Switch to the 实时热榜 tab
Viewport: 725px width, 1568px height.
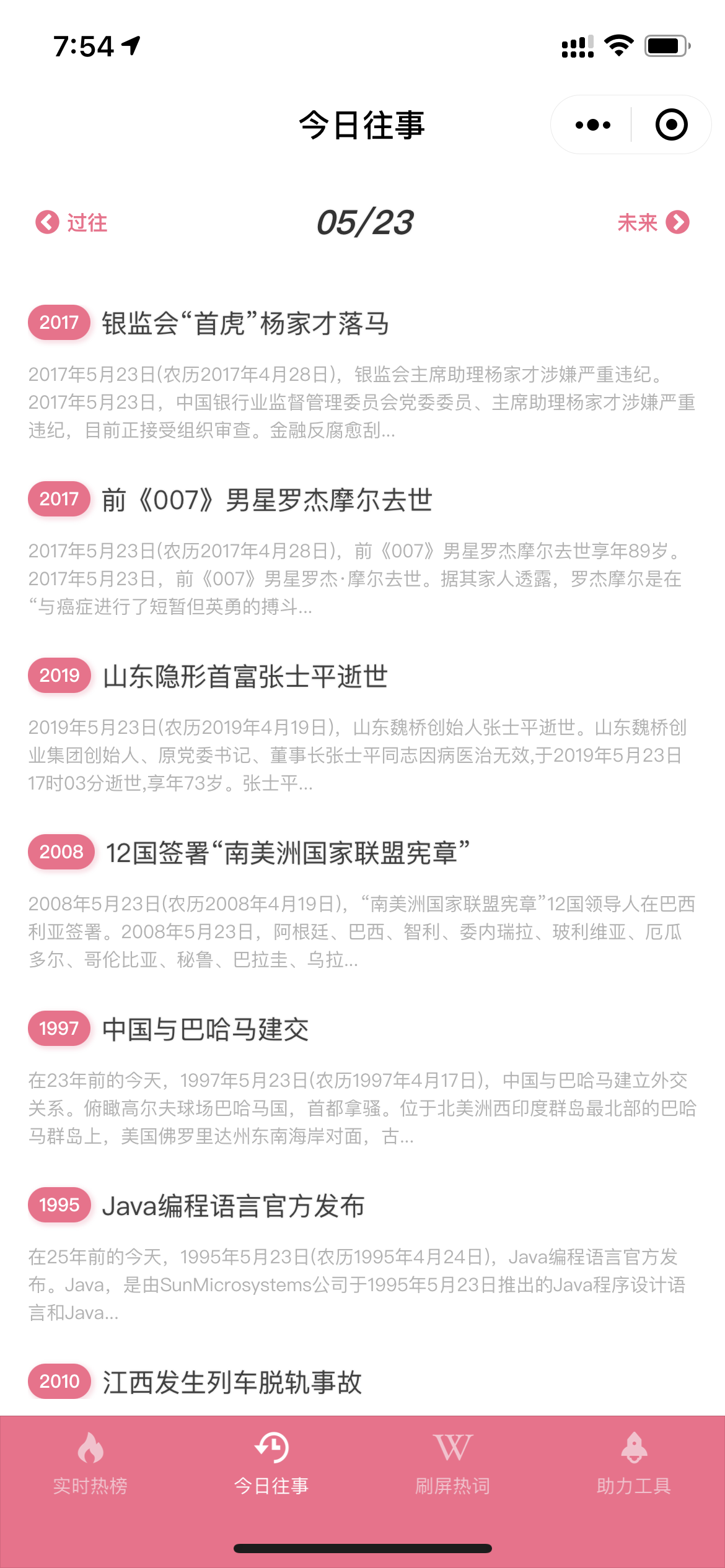[90, 1464]
